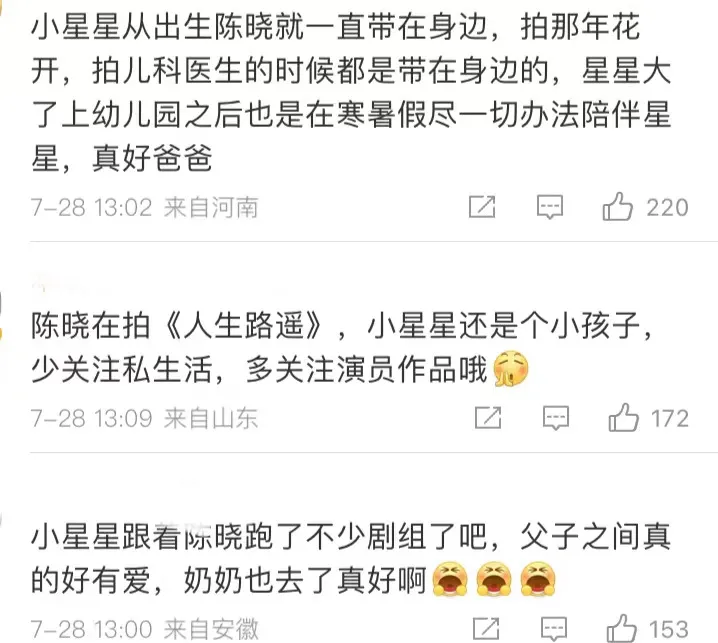This screenshot has width=718, height=643.
Task: Like the 山东 comment with 172 likes
Action: click(x=624, y=417)
